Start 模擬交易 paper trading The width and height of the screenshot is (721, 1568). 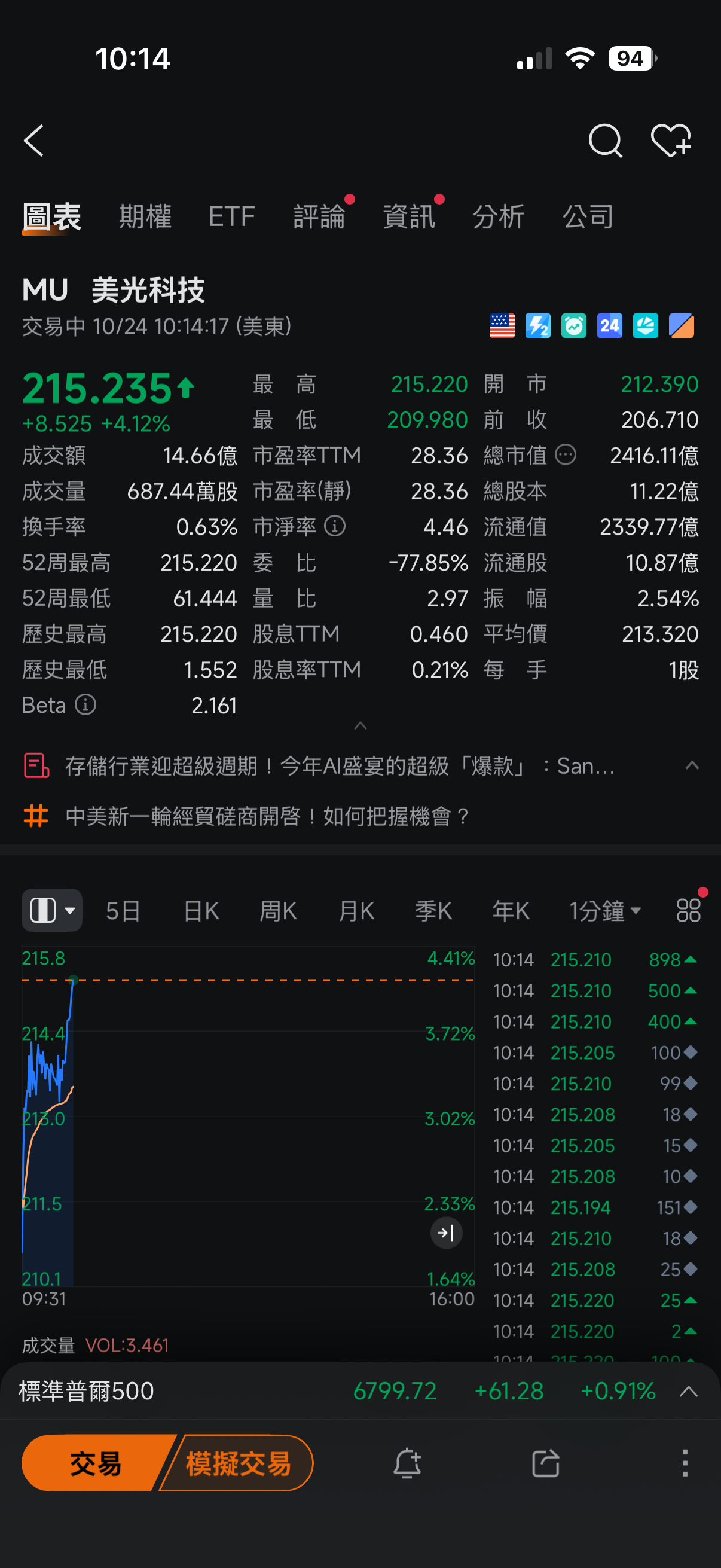coord(239,1463)
